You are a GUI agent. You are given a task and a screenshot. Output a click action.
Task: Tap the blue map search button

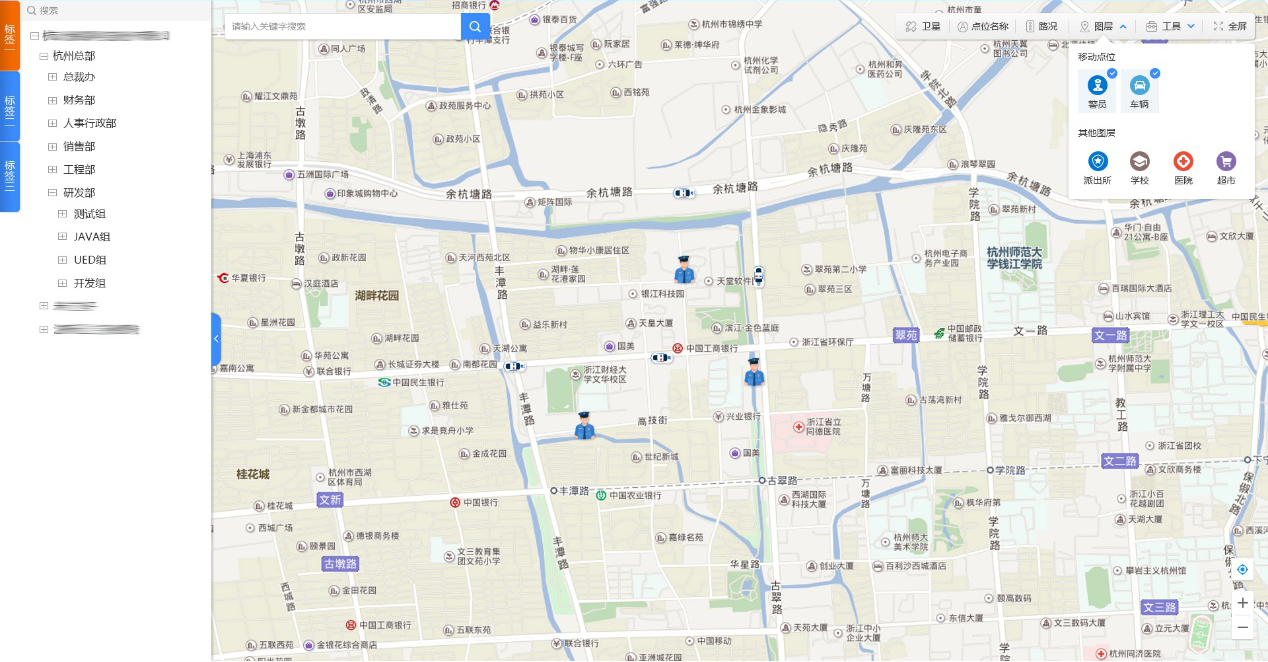(x=475, y=26)
